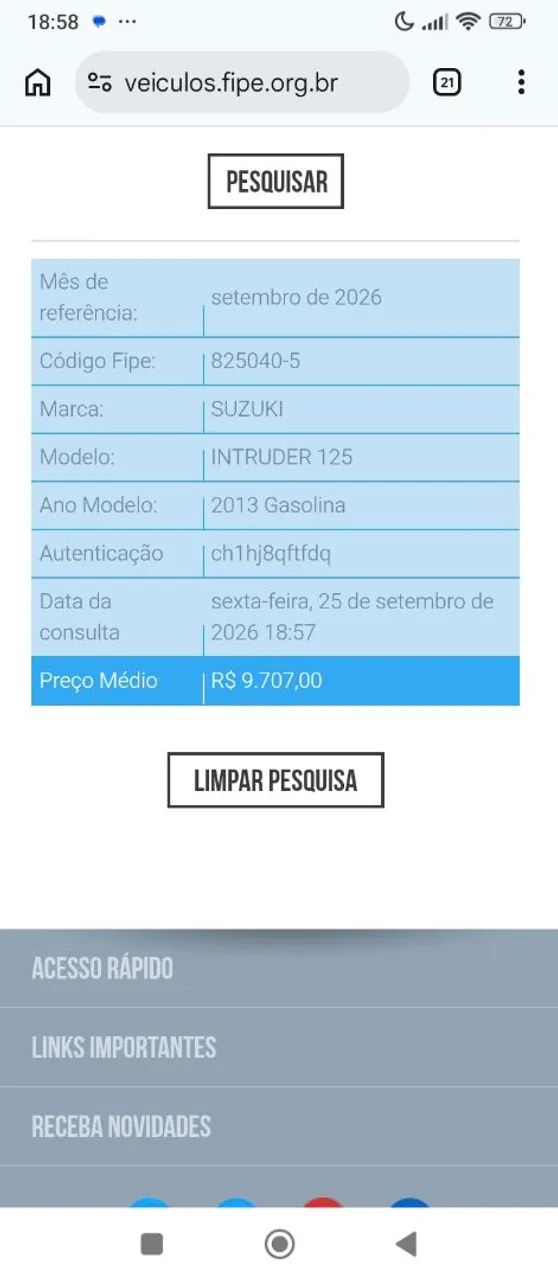Open the tab switcher showing 21 tabs

447,83
